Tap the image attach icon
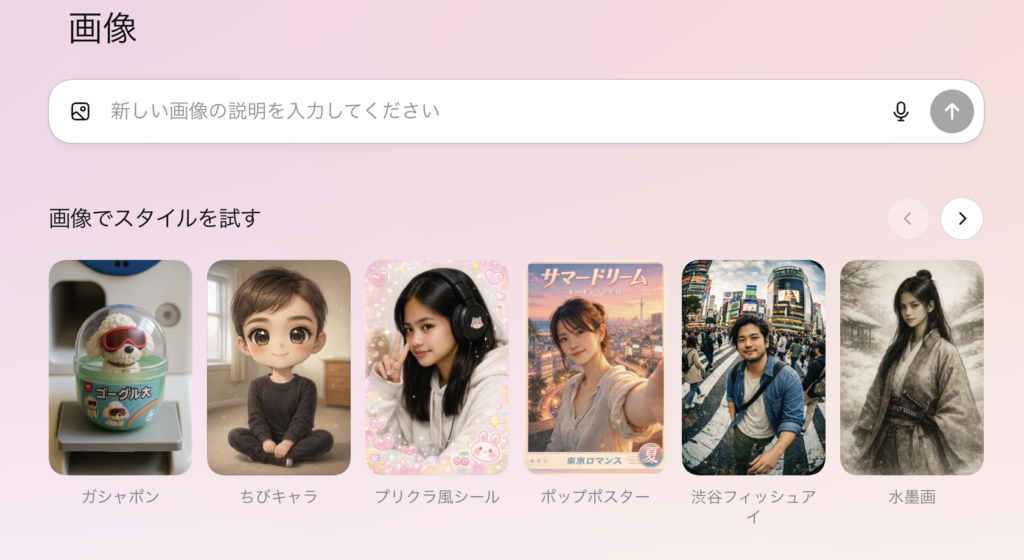 (81, 112)
